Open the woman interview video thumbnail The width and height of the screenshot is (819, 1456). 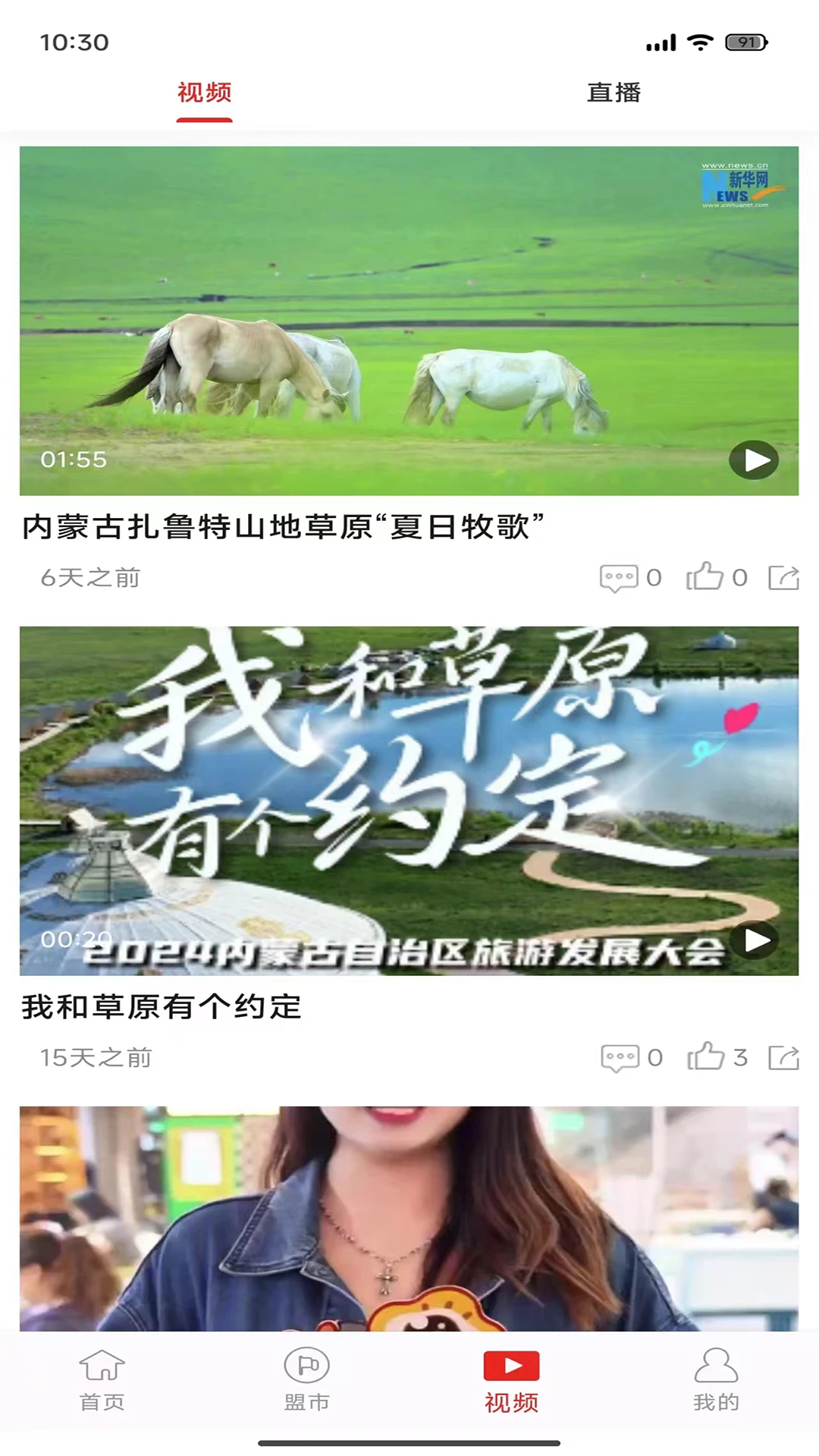(409, 1213)
